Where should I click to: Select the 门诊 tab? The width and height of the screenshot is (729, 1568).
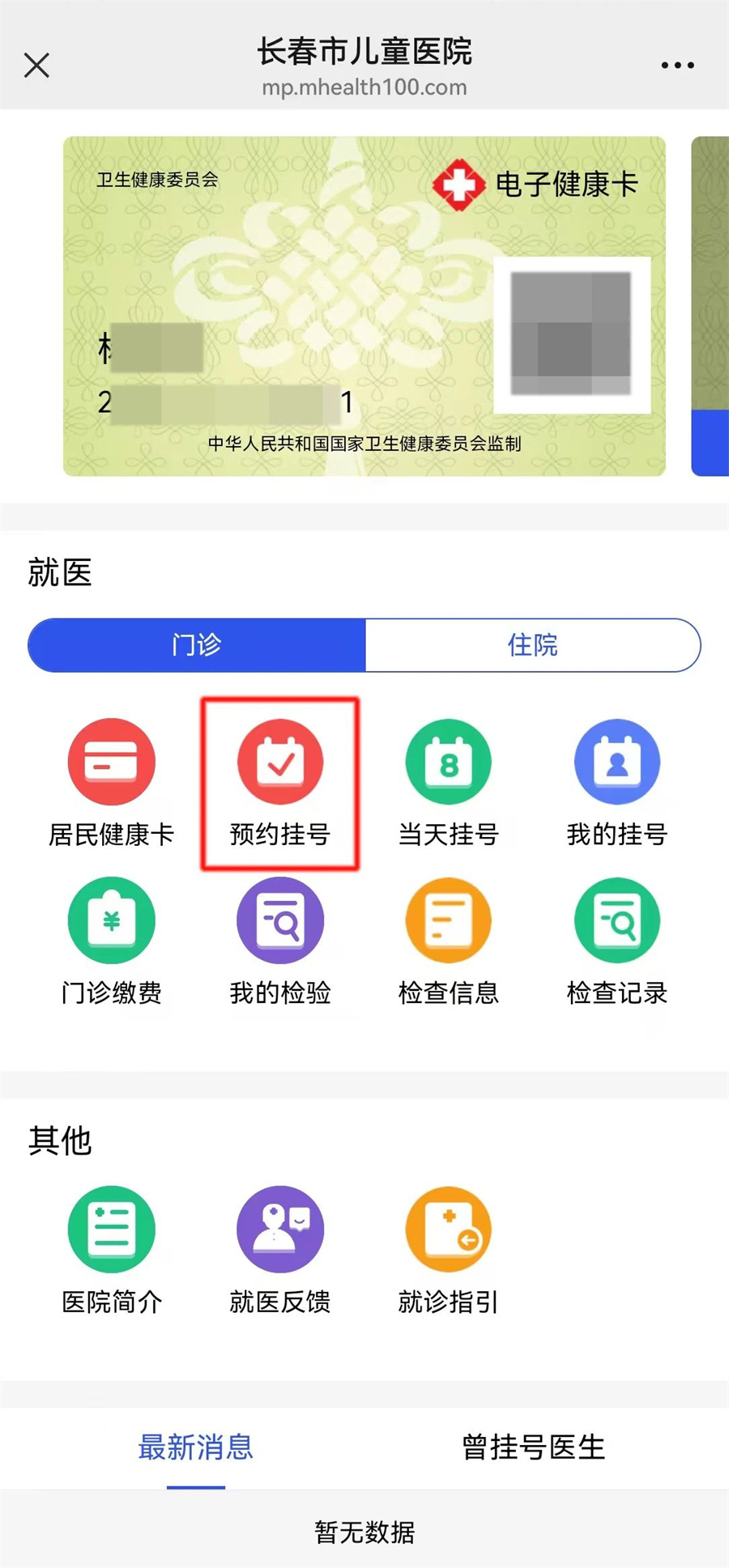point(197,645)
